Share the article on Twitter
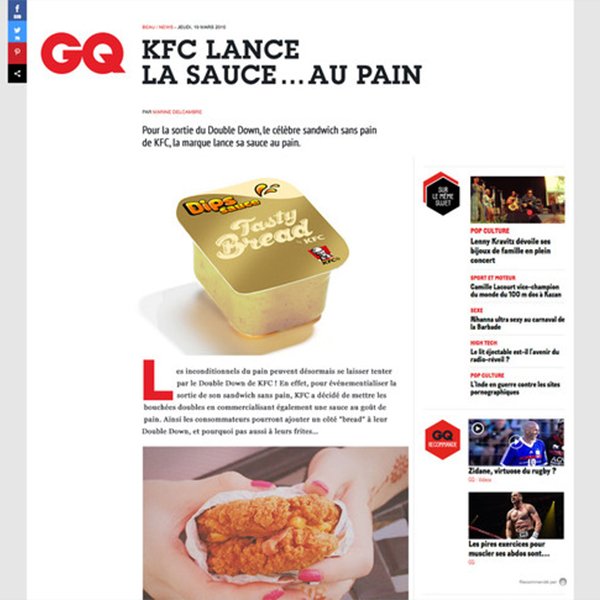The width and height of the screenshot is (600, 600). tap(17, 30)
